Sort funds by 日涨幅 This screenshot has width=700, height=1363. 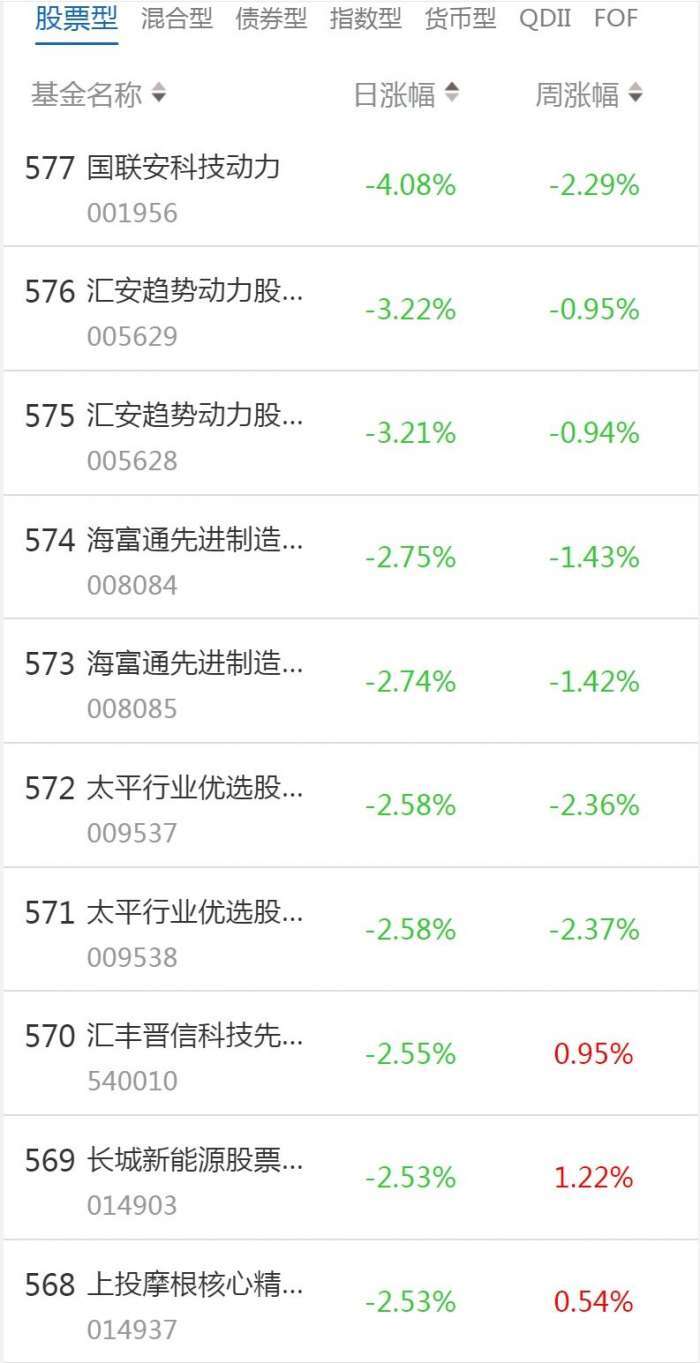click(406, 95)
